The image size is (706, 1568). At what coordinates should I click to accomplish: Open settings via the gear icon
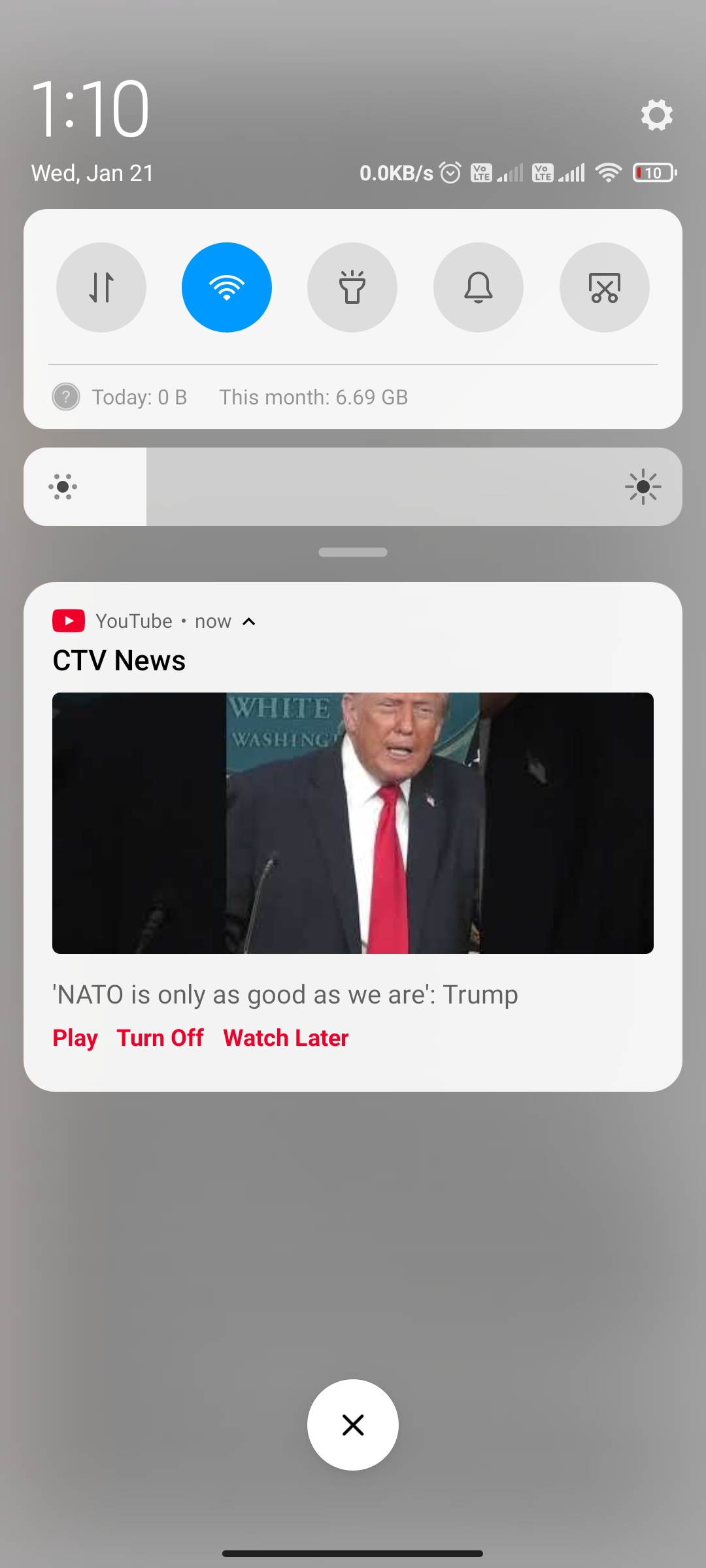click(x=656, y=115)
